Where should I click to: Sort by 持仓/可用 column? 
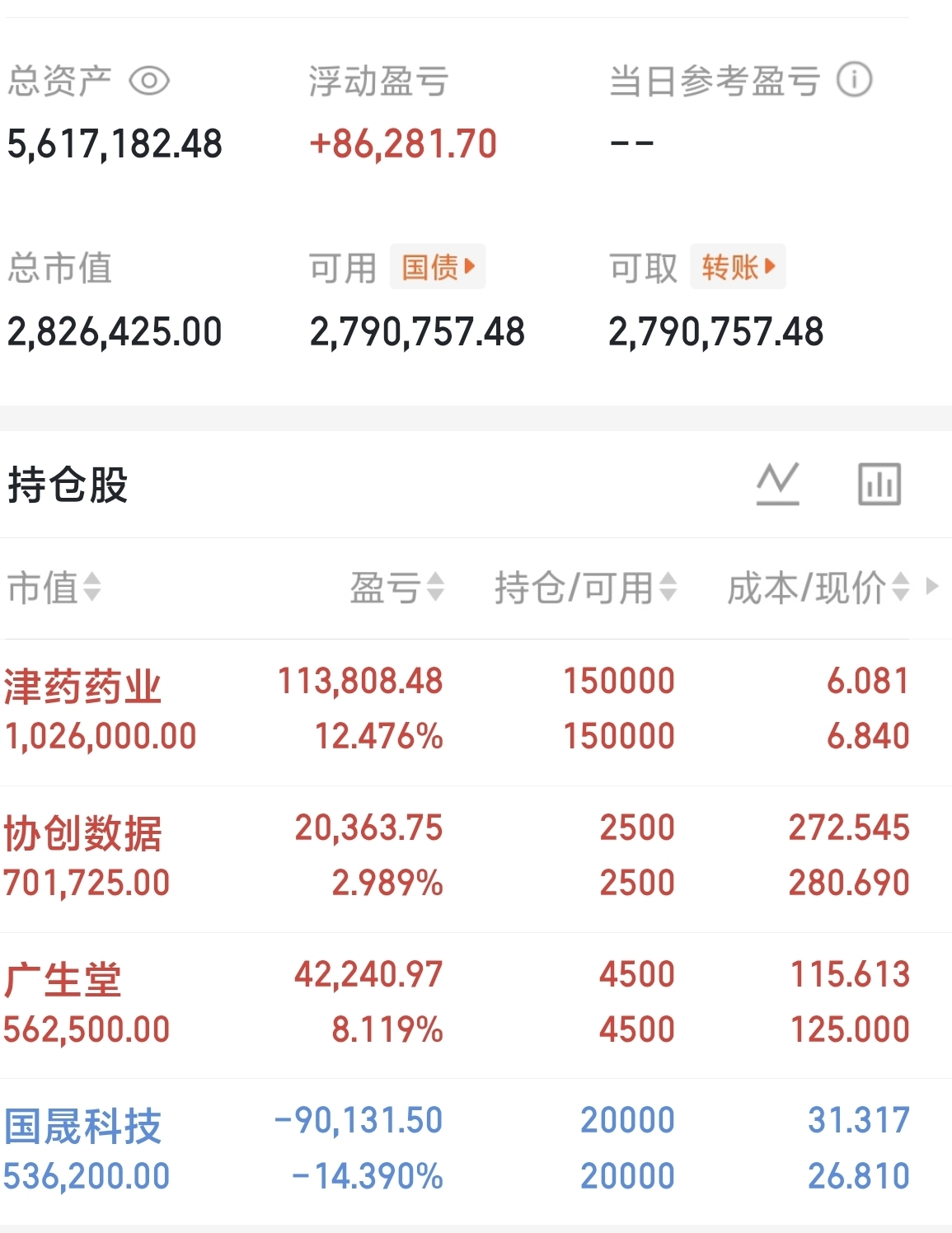[x=586, y=588]
